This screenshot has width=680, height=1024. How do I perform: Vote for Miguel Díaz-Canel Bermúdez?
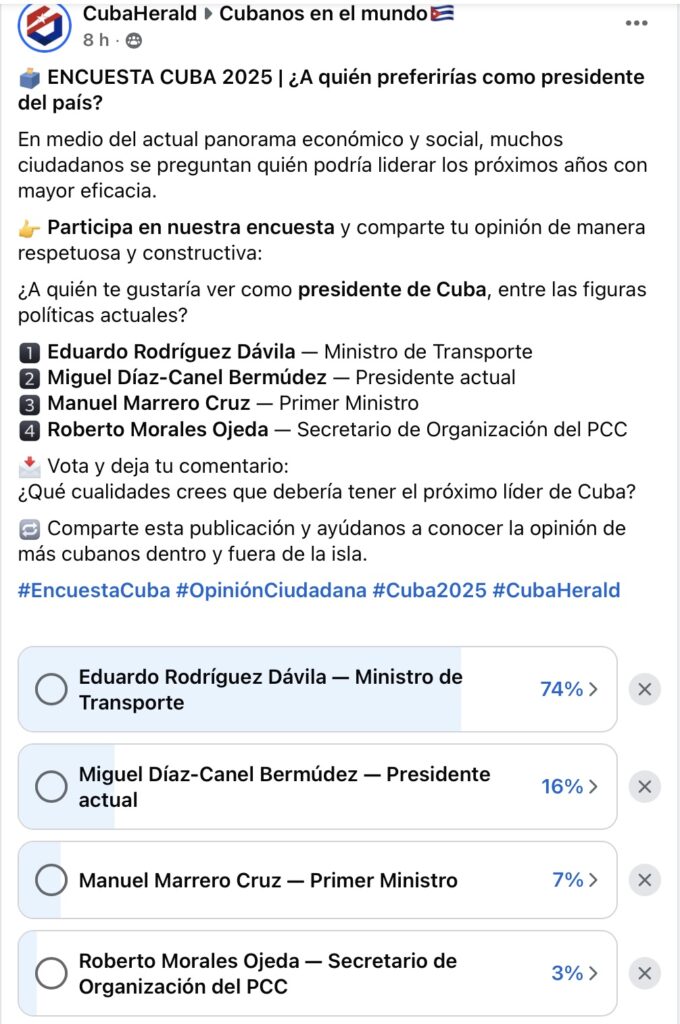(51, 787)
